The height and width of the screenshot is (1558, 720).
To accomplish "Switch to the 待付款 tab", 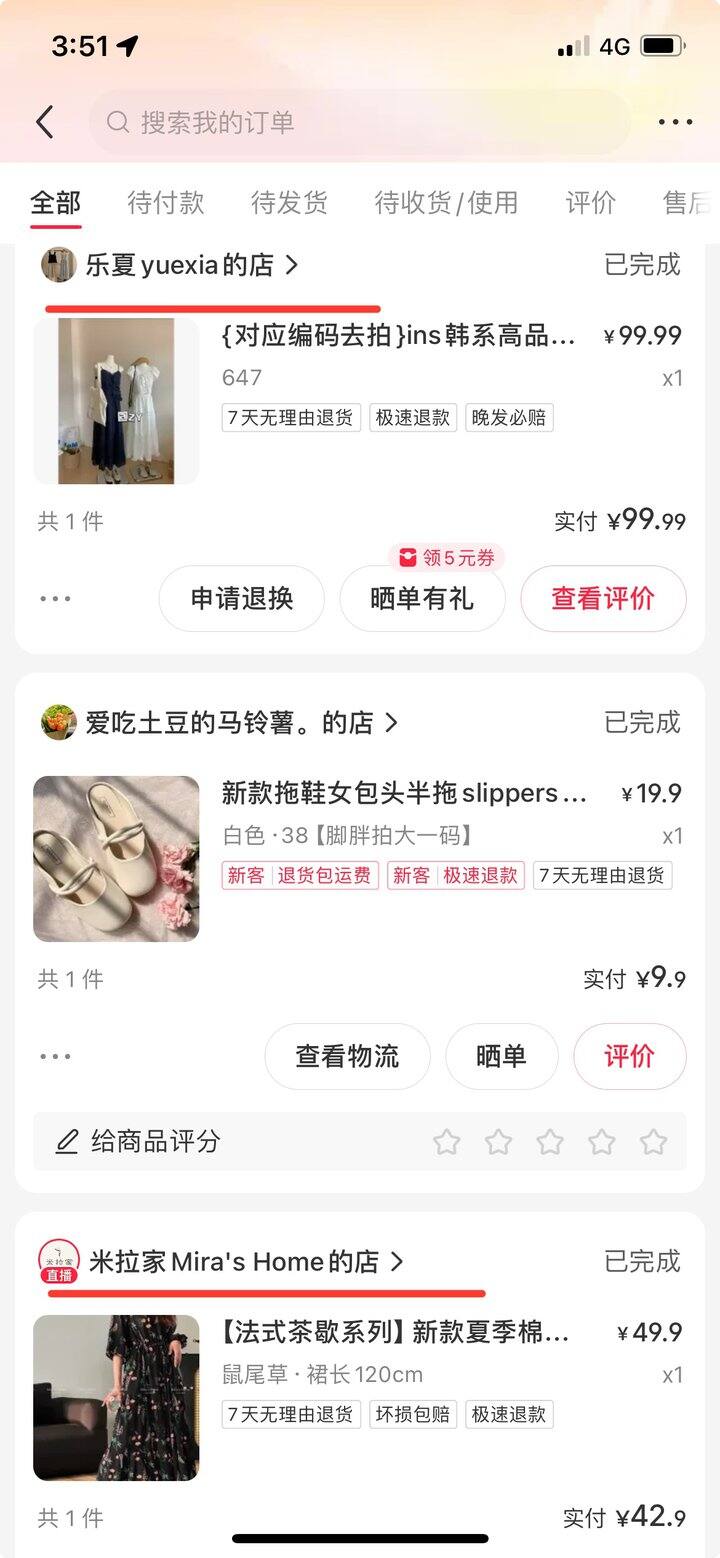I will click(x=166, y=203).
